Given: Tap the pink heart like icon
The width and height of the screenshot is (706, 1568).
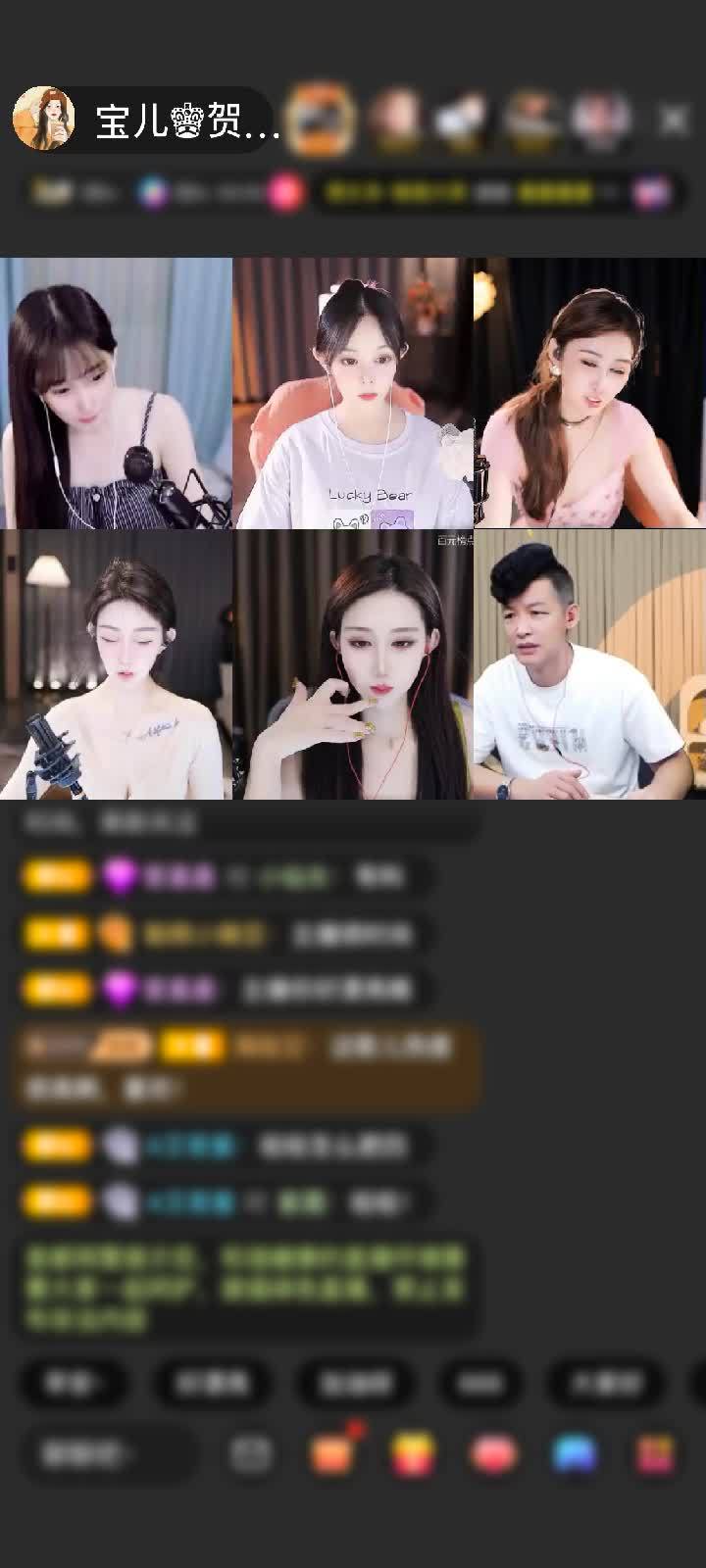Looking at the screenshot, I should point(494,1455).
